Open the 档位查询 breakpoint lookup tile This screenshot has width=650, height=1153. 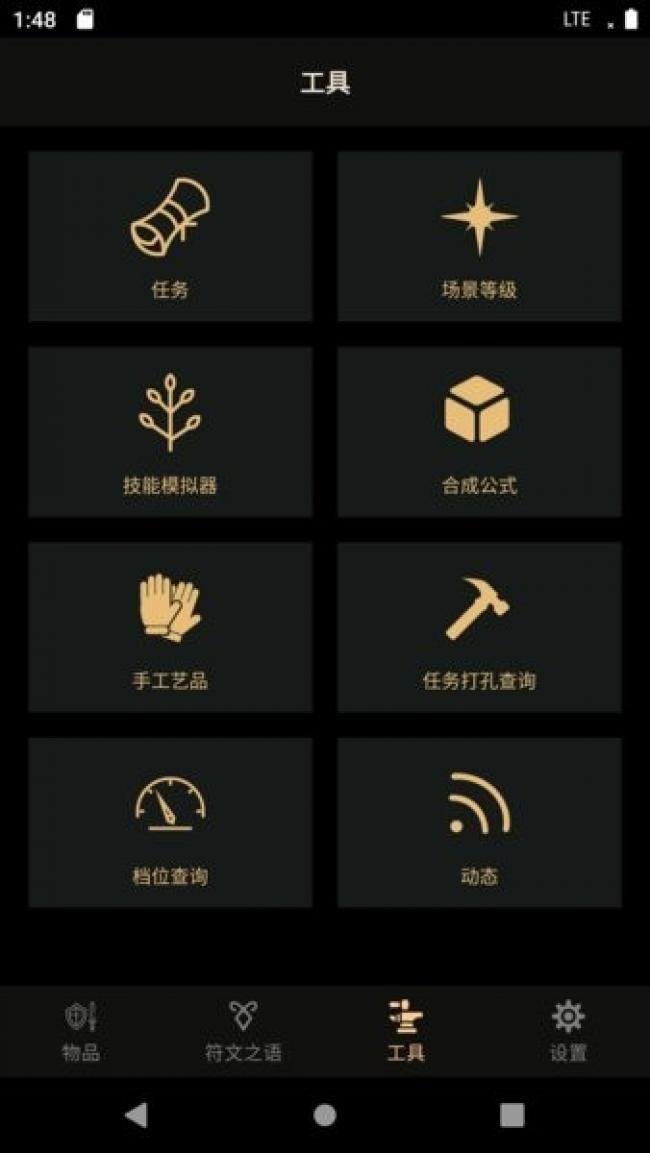[170, 822]
